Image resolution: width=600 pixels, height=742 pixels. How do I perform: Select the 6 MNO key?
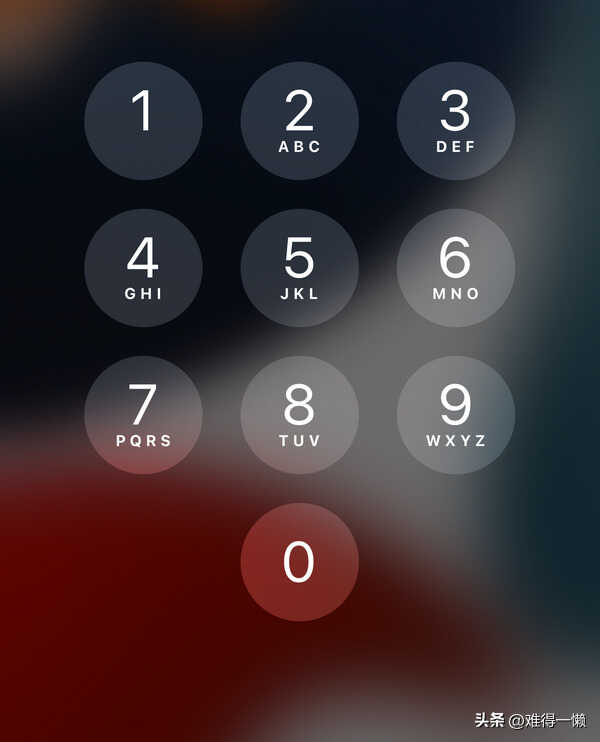point(455,268)
